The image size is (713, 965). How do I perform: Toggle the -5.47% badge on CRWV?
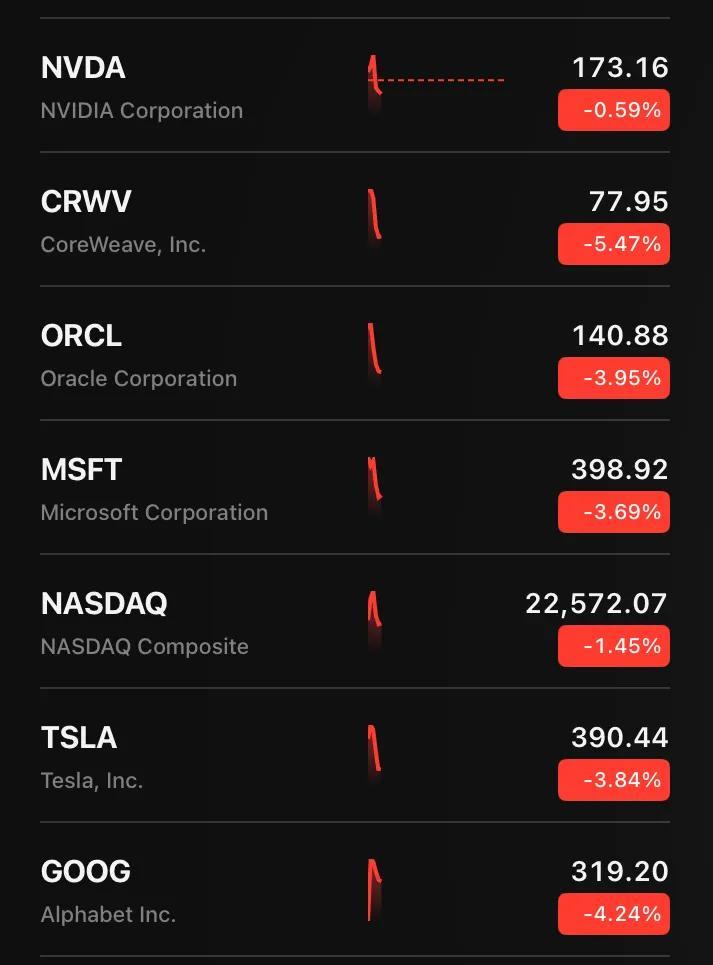point(613,244)
